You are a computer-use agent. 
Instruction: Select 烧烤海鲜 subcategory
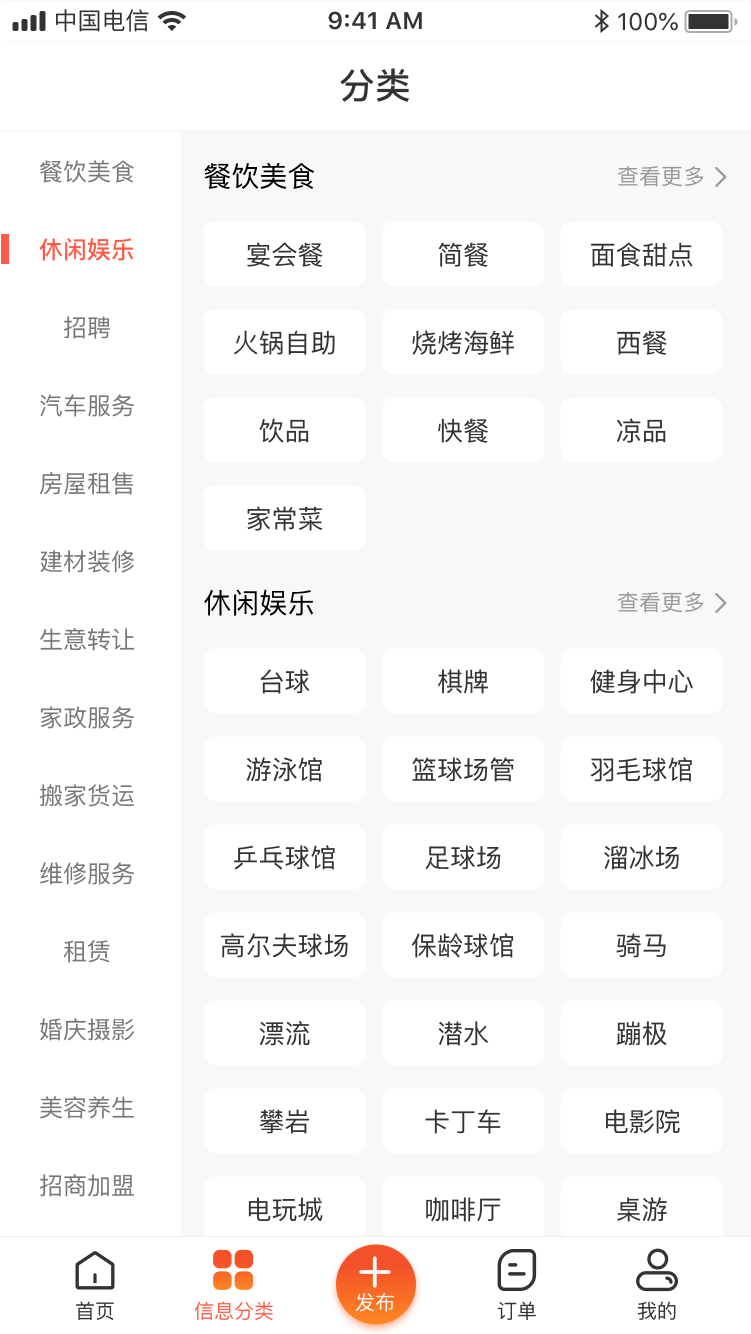pos(463,343)
